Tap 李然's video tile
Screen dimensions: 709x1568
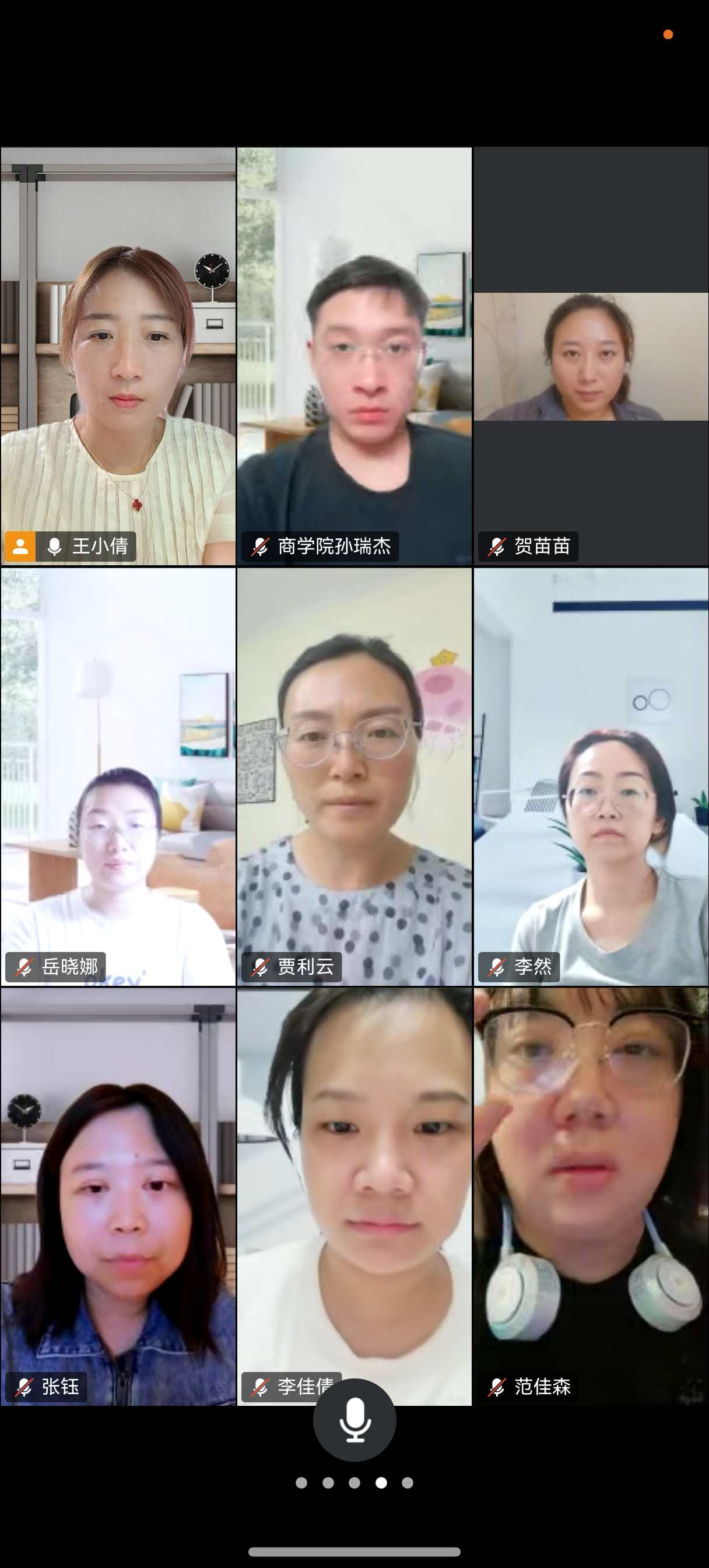click(591, 776)
